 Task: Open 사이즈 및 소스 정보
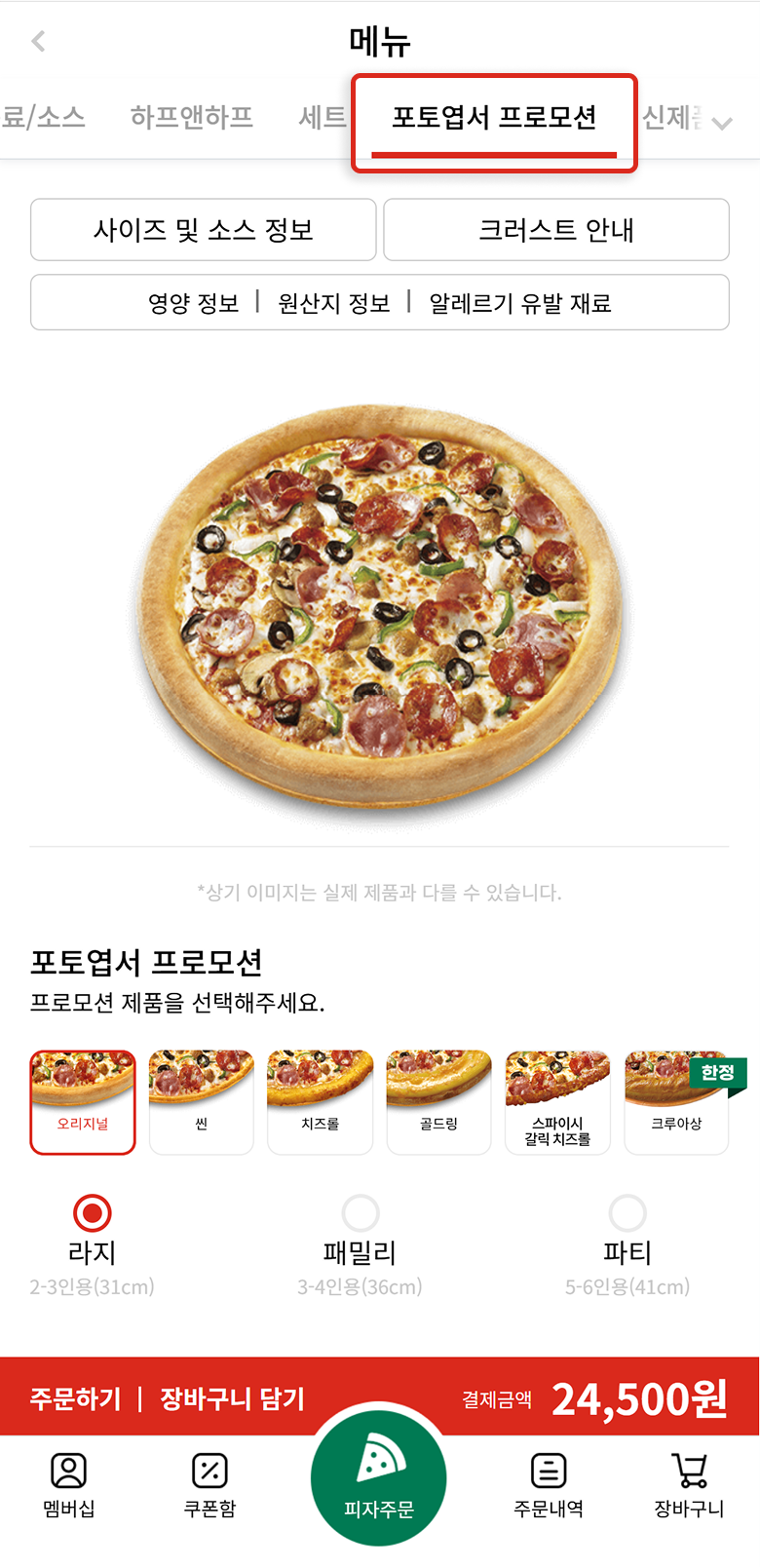tap(204, 230)
